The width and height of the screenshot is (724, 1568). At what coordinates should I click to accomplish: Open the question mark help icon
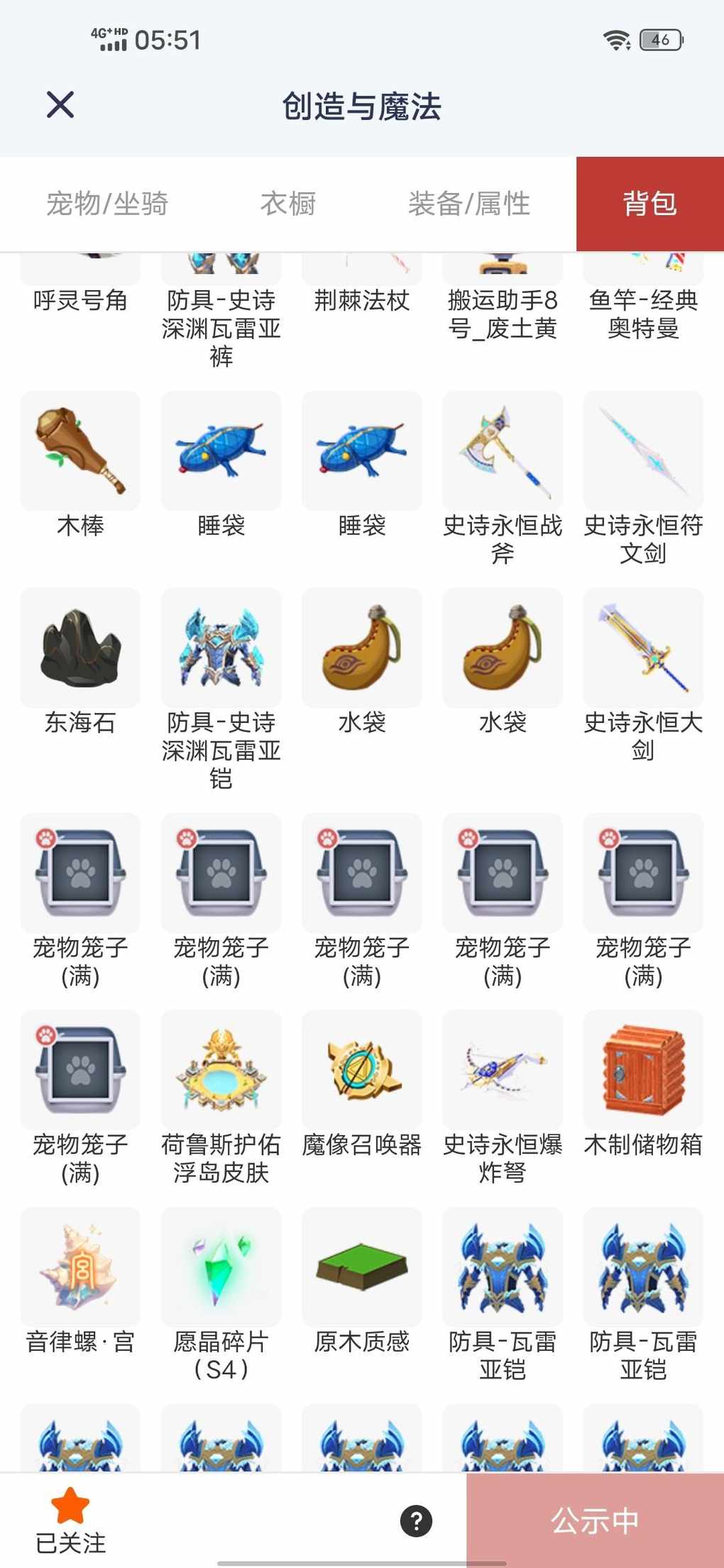(416, 1520)
